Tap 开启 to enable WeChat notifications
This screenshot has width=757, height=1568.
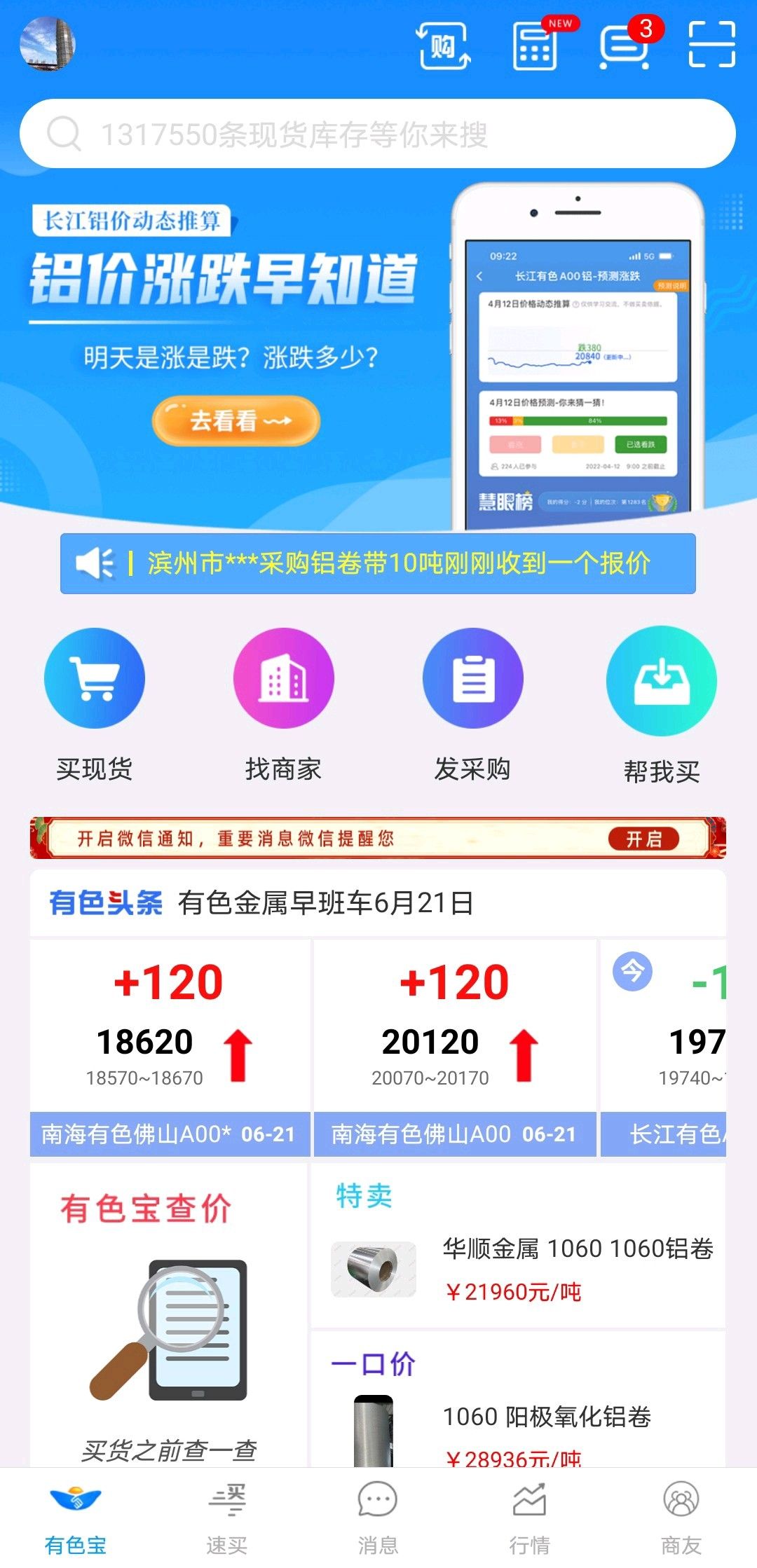(643, 839)
